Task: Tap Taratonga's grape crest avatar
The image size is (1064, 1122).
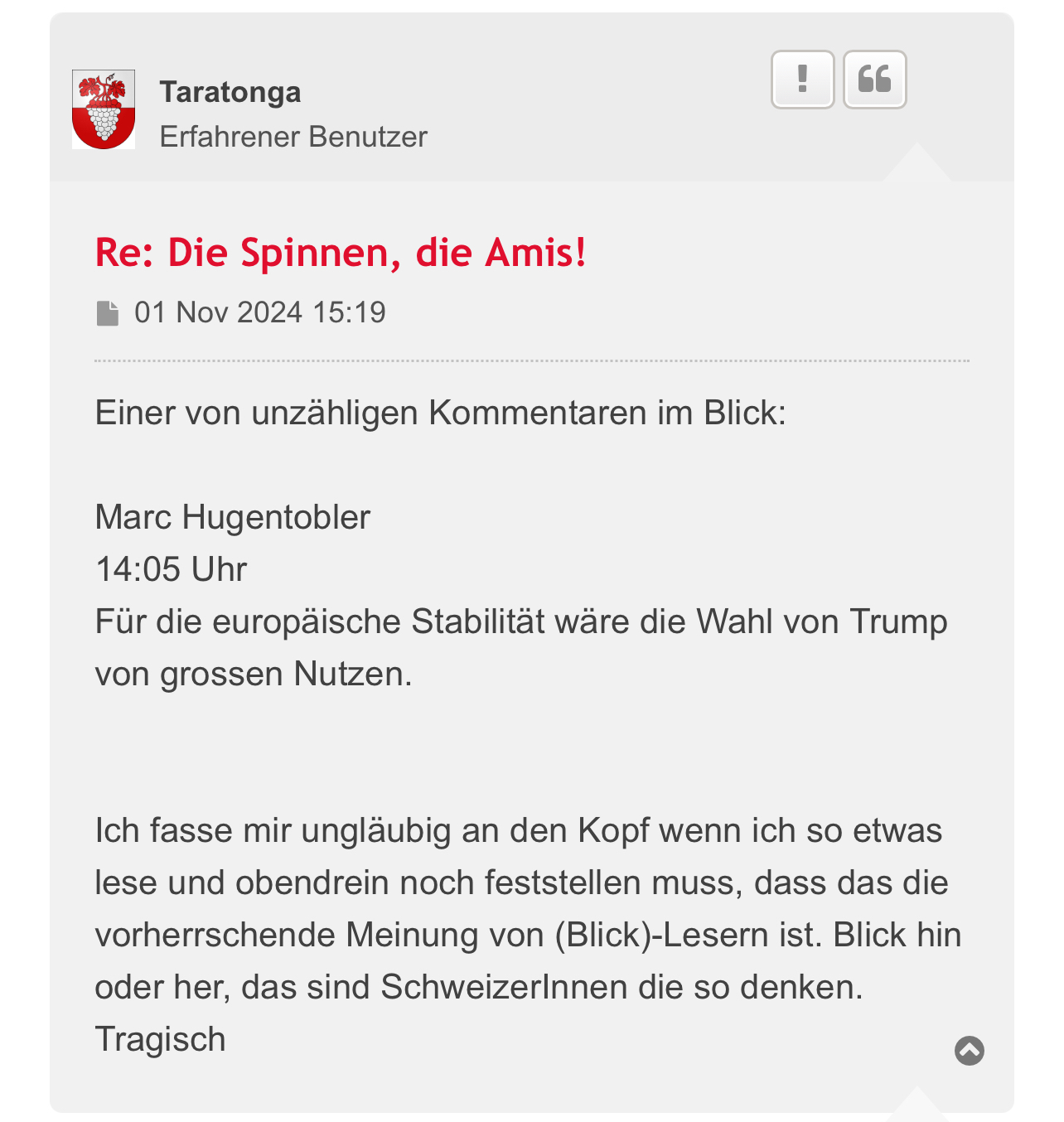Action: pyautogui.click(x=104, y=109)
